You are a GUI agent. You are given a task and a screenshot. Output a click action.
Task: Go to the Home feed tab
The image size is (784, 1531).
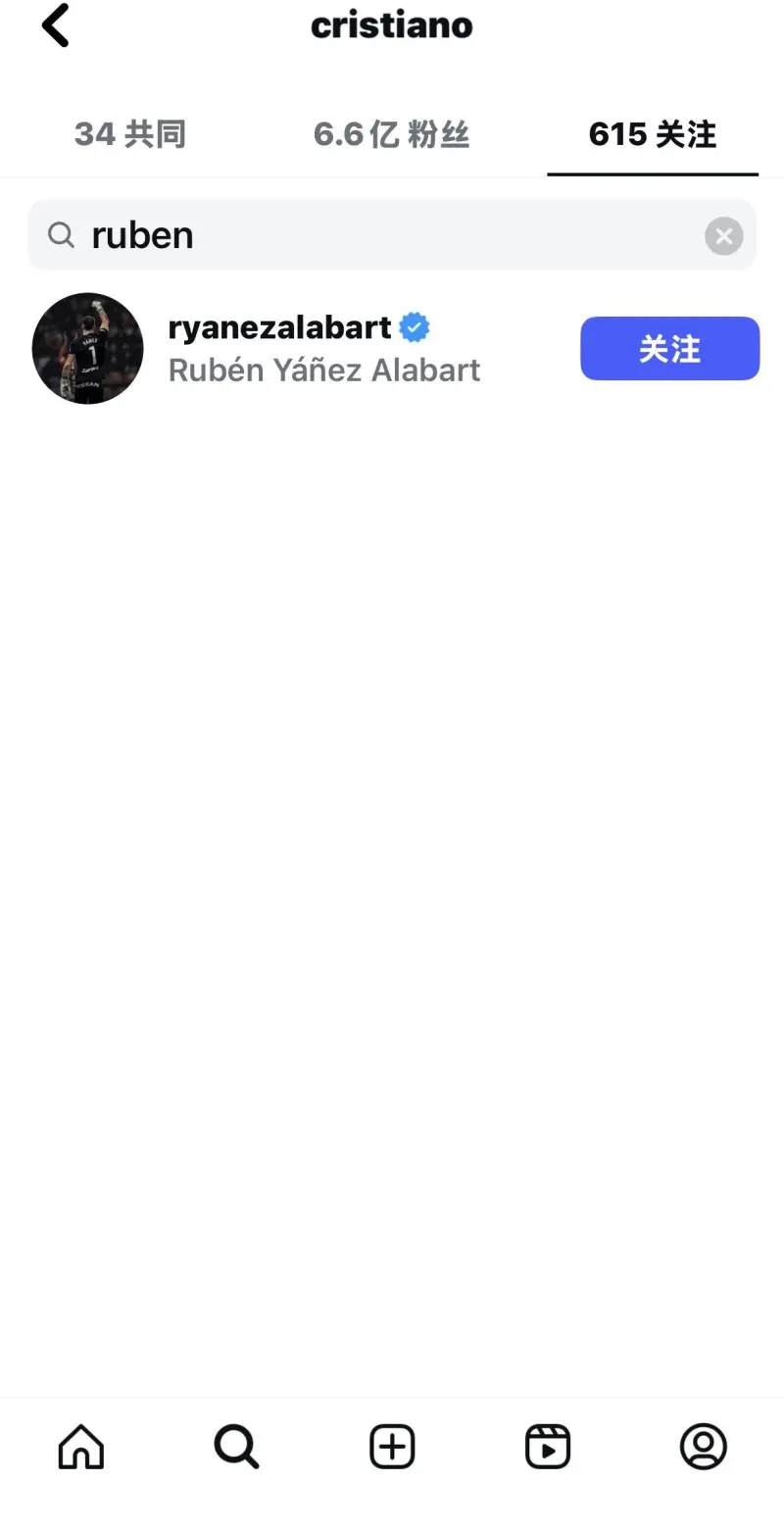tap(81, 1447)
